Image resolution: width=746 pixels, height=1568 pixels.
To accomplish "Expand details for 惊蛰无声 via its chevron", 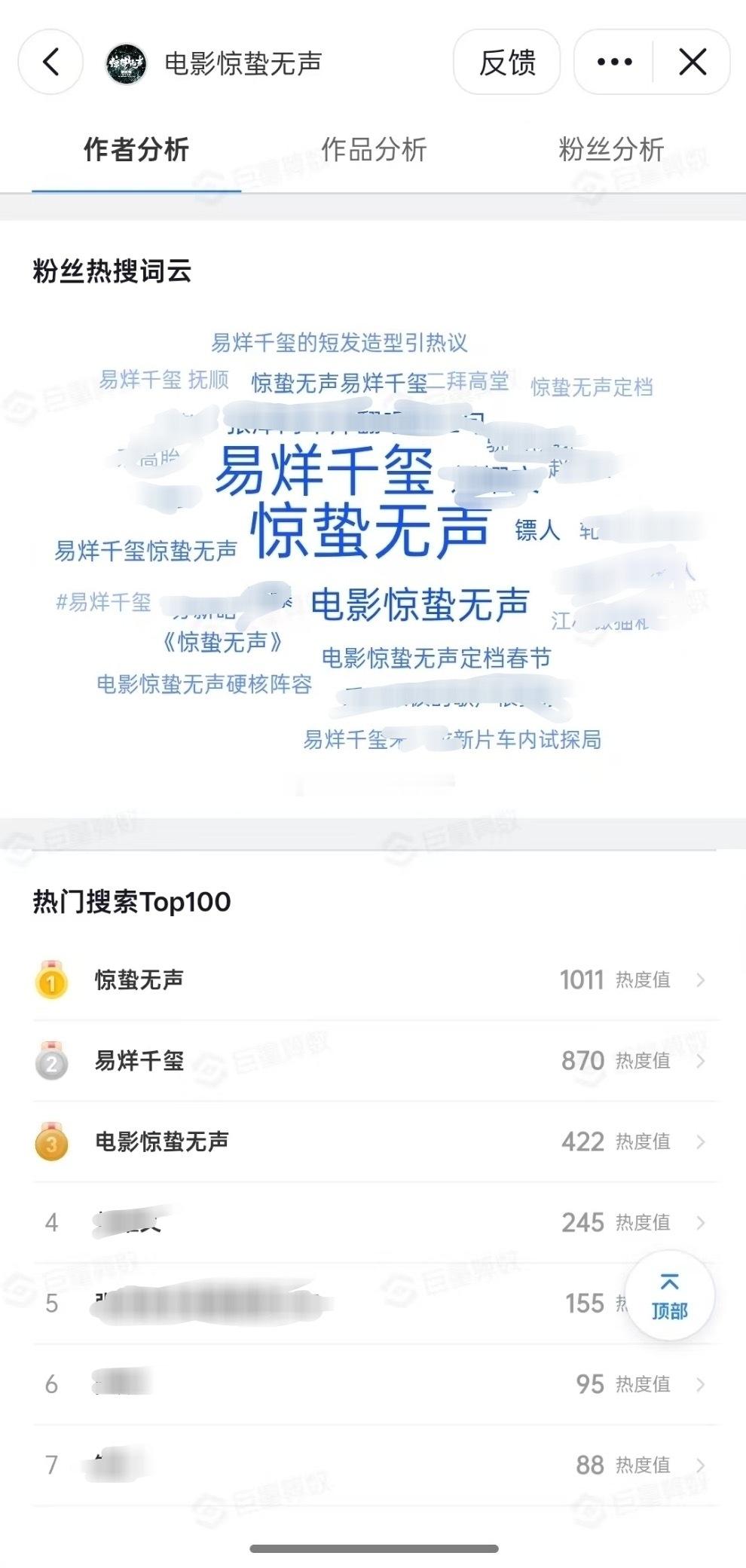I will point(702,980).
